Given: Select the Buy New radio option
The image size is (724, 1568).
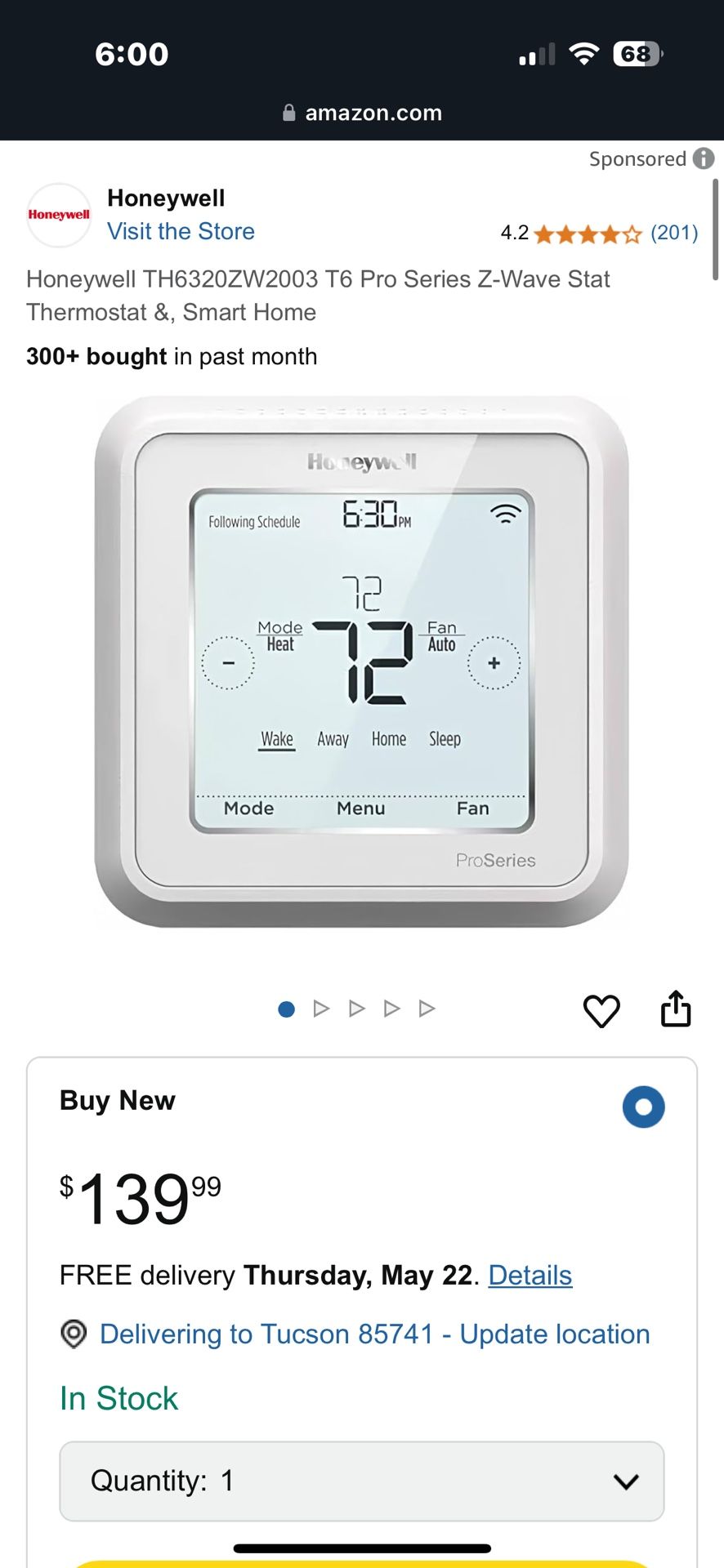Looking at the screenshot, I should 644,1107.
